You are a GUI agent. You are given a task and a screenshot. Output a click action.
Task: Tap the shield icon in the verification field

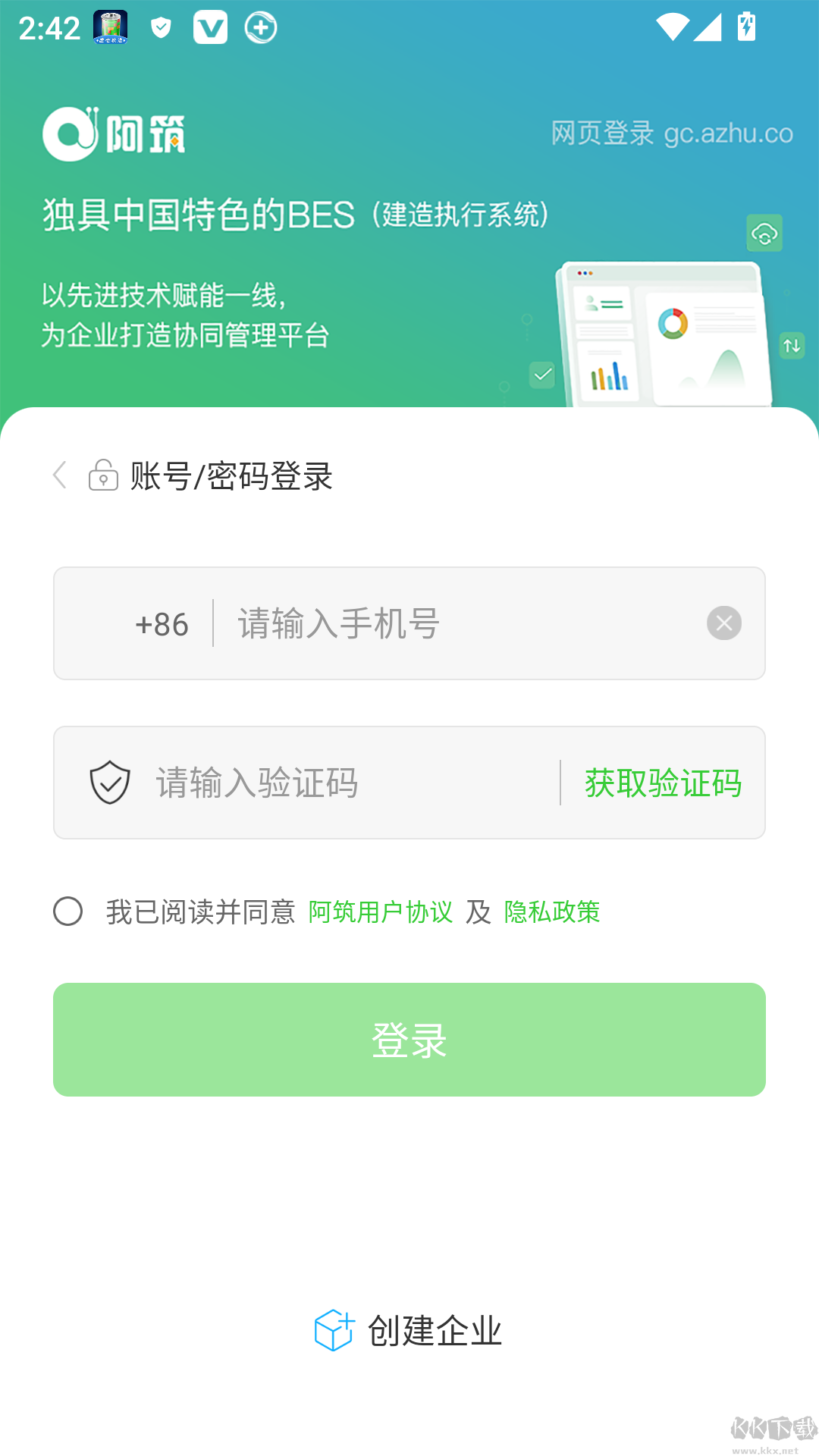point(108,782)
